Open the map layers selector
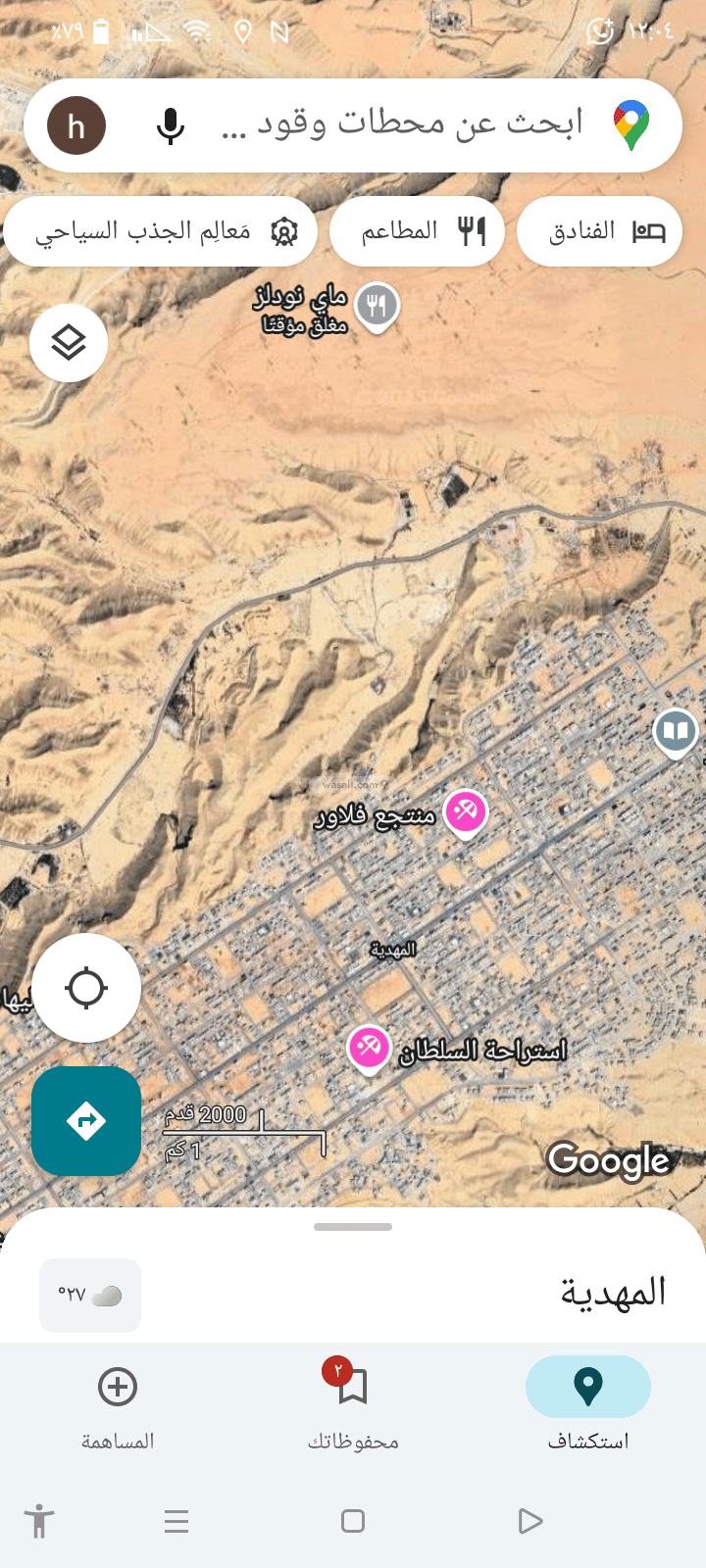The height and width of the screenshot is (1568, 706). [69, 343]
